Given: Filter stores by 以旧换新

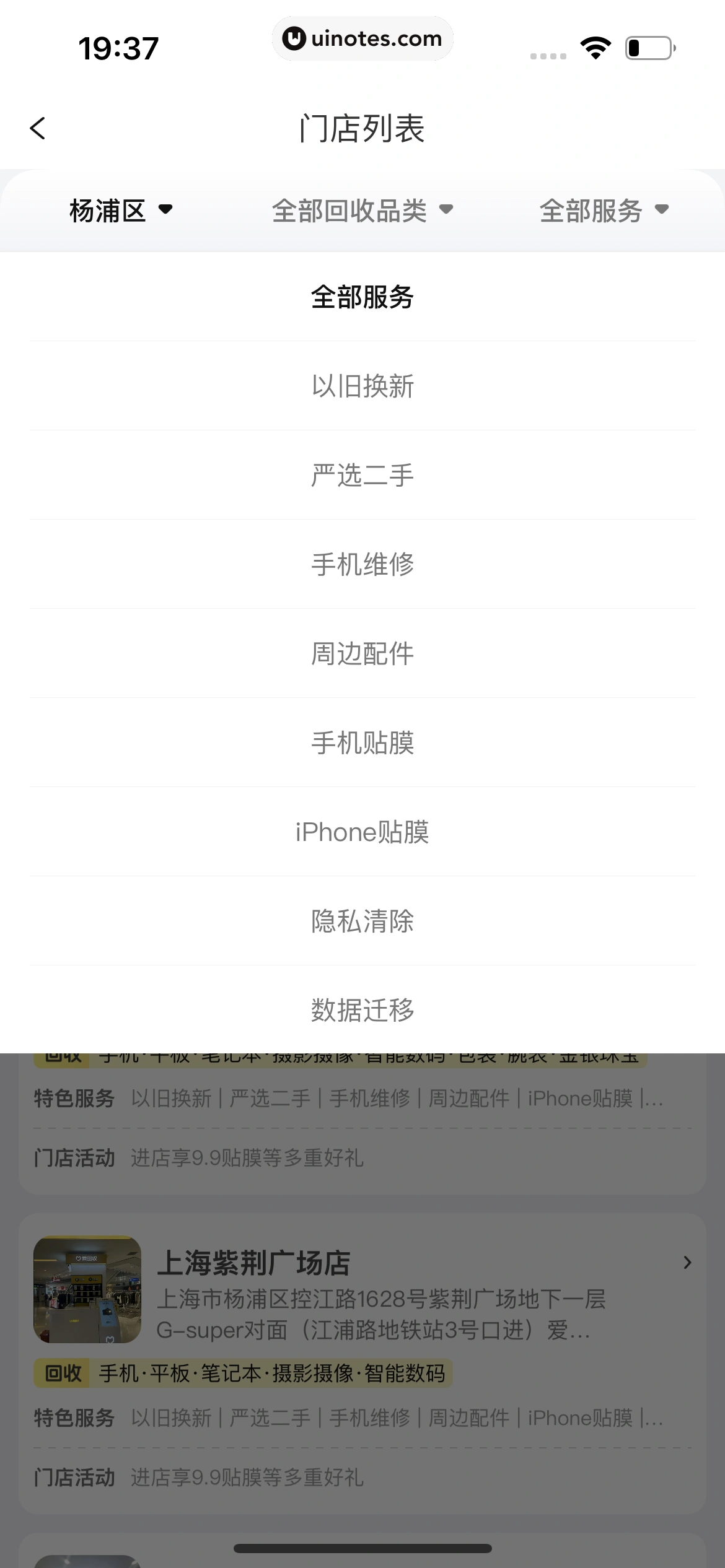Looking at the screenshot, I should pyautogui.click(x=362, y=386).
